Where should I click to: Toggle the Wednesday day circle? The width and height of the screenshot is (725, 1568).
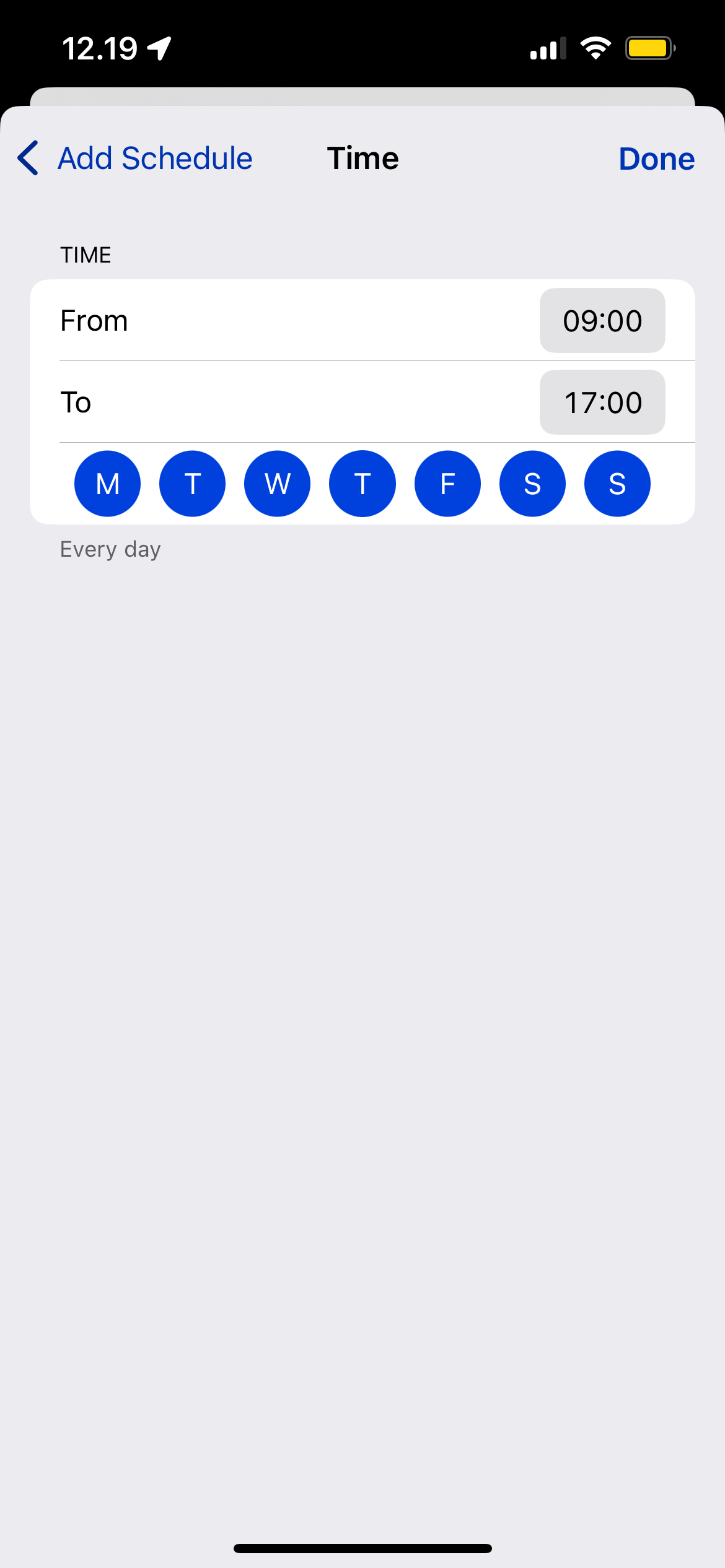tap(277, 484)
